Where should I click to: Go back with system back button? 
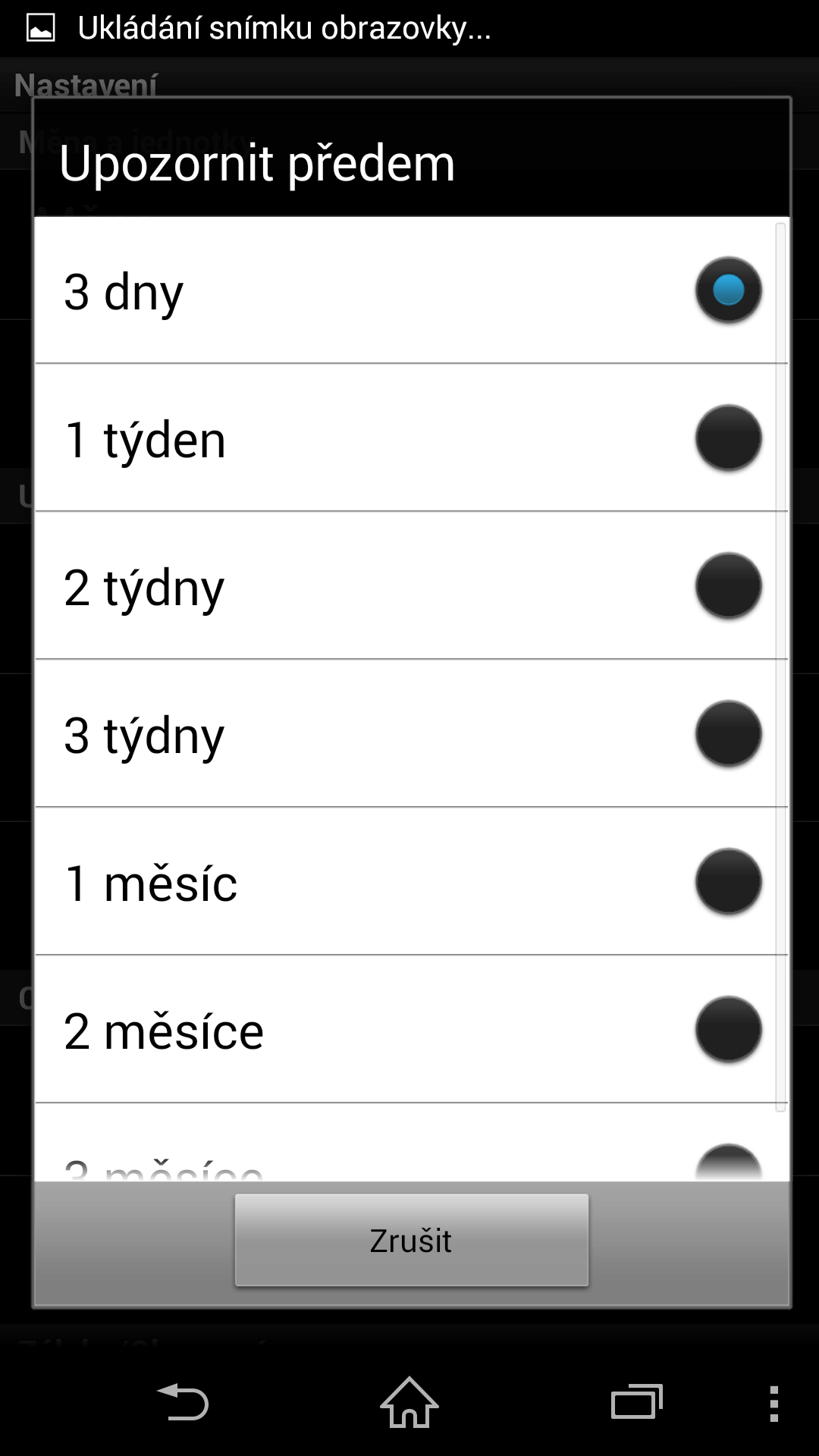pos(182,1401)
